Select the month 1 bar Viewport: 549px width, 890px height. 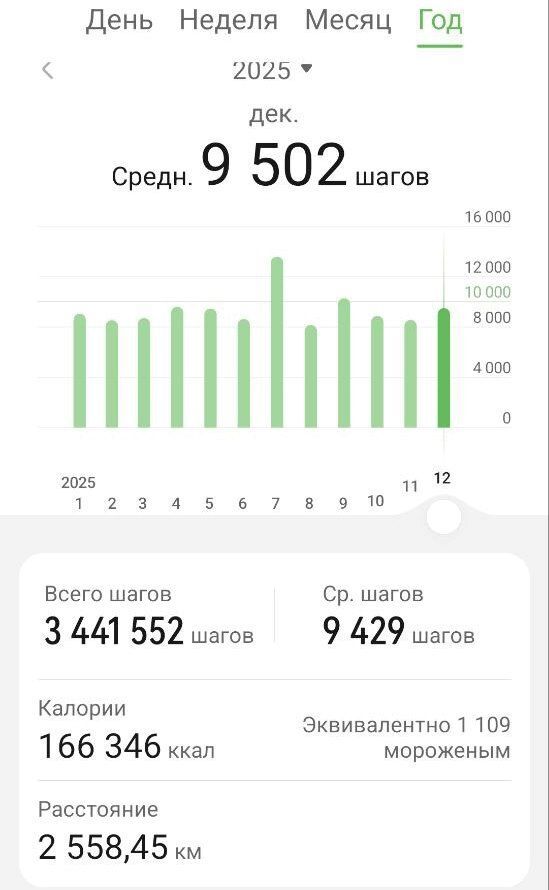(x=79, y=371)
